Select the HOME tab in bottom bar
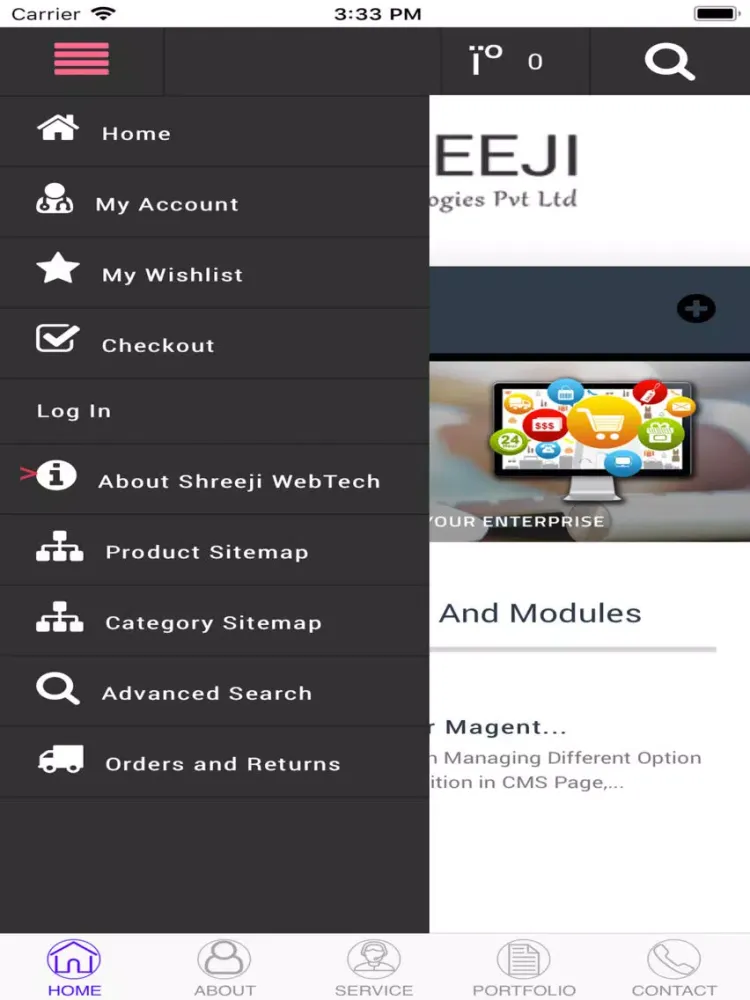This screenshot has height=1000, width=750. pos(74,967)
